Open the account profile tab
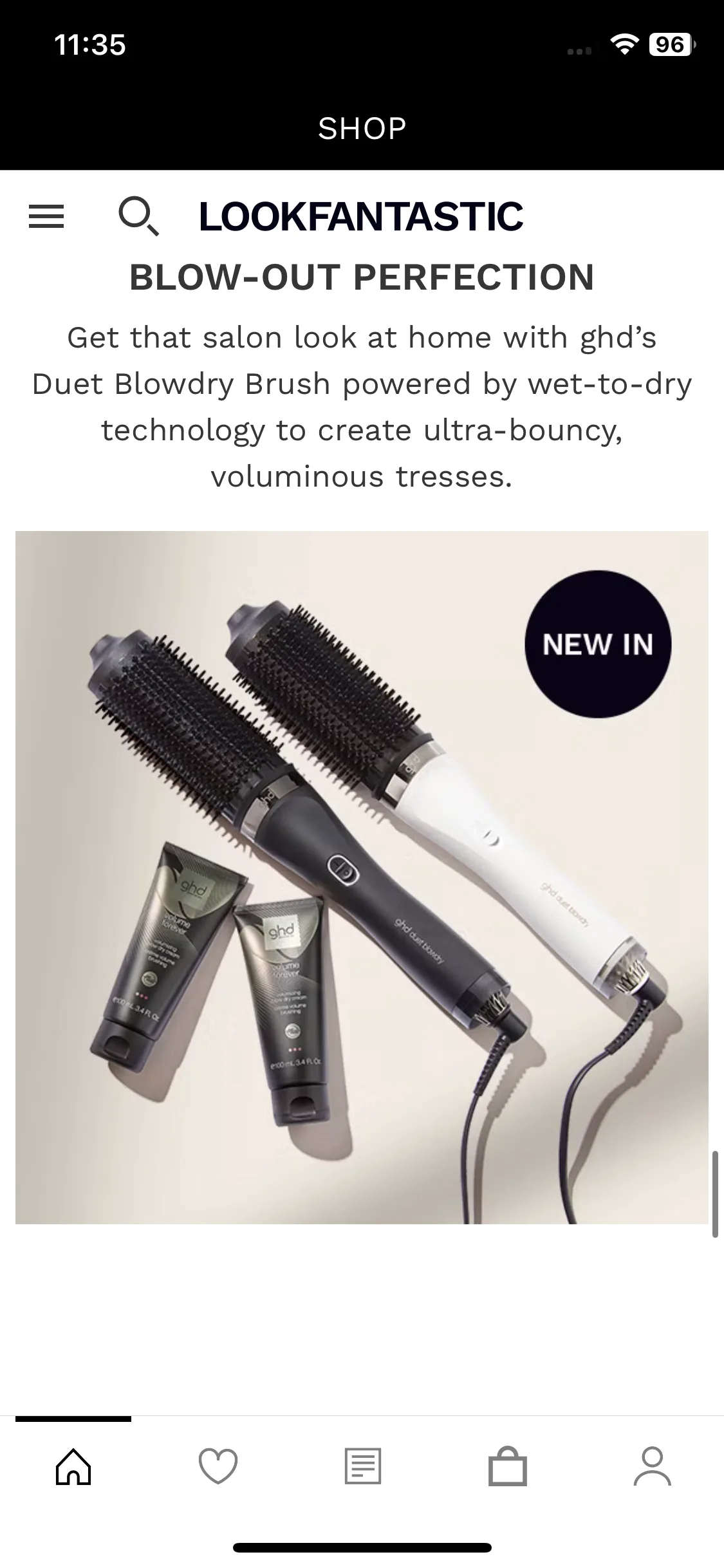This screenshot has height=1568, width=724. pyautogui.click(x=652, y=1467)
